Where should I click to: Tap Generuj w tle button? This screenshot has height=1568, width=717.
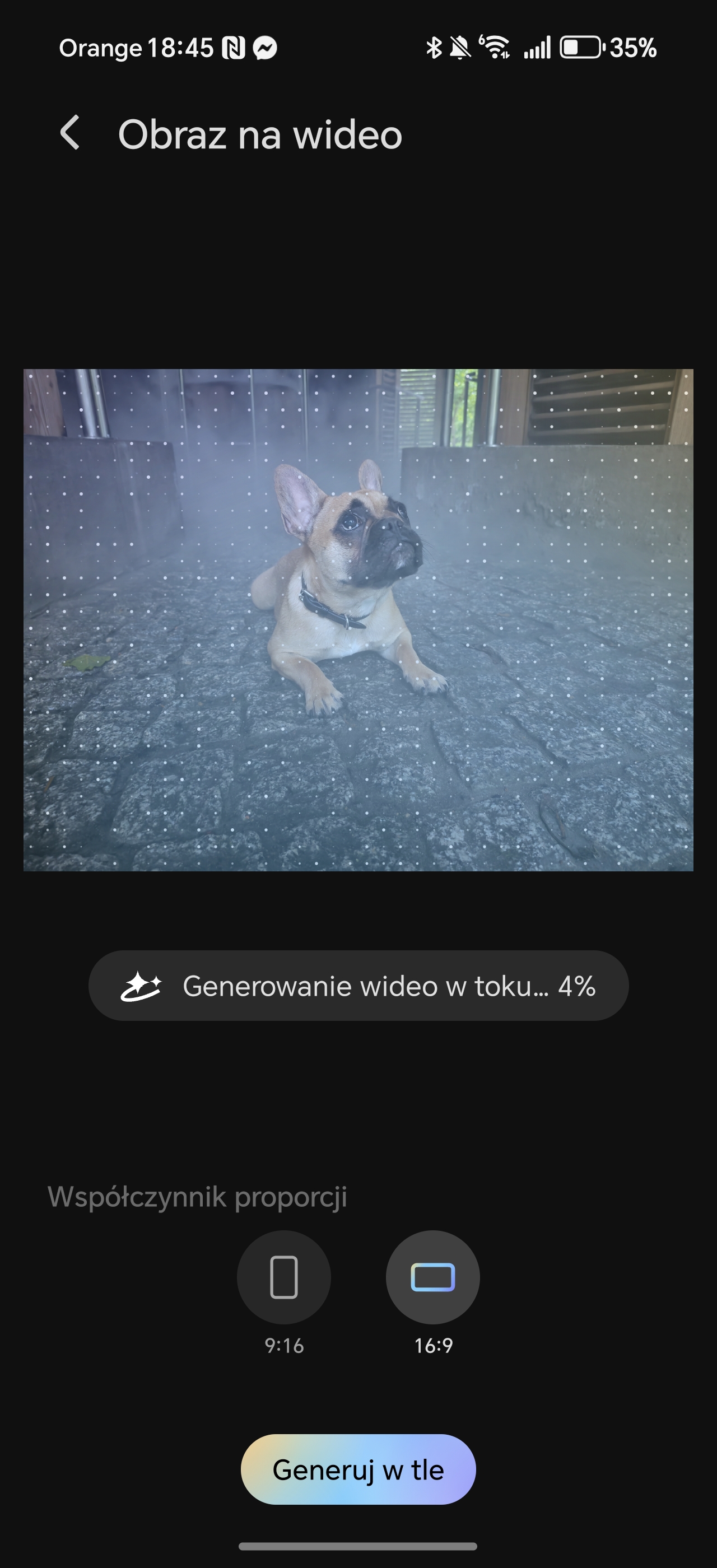tap(358, 1469)
